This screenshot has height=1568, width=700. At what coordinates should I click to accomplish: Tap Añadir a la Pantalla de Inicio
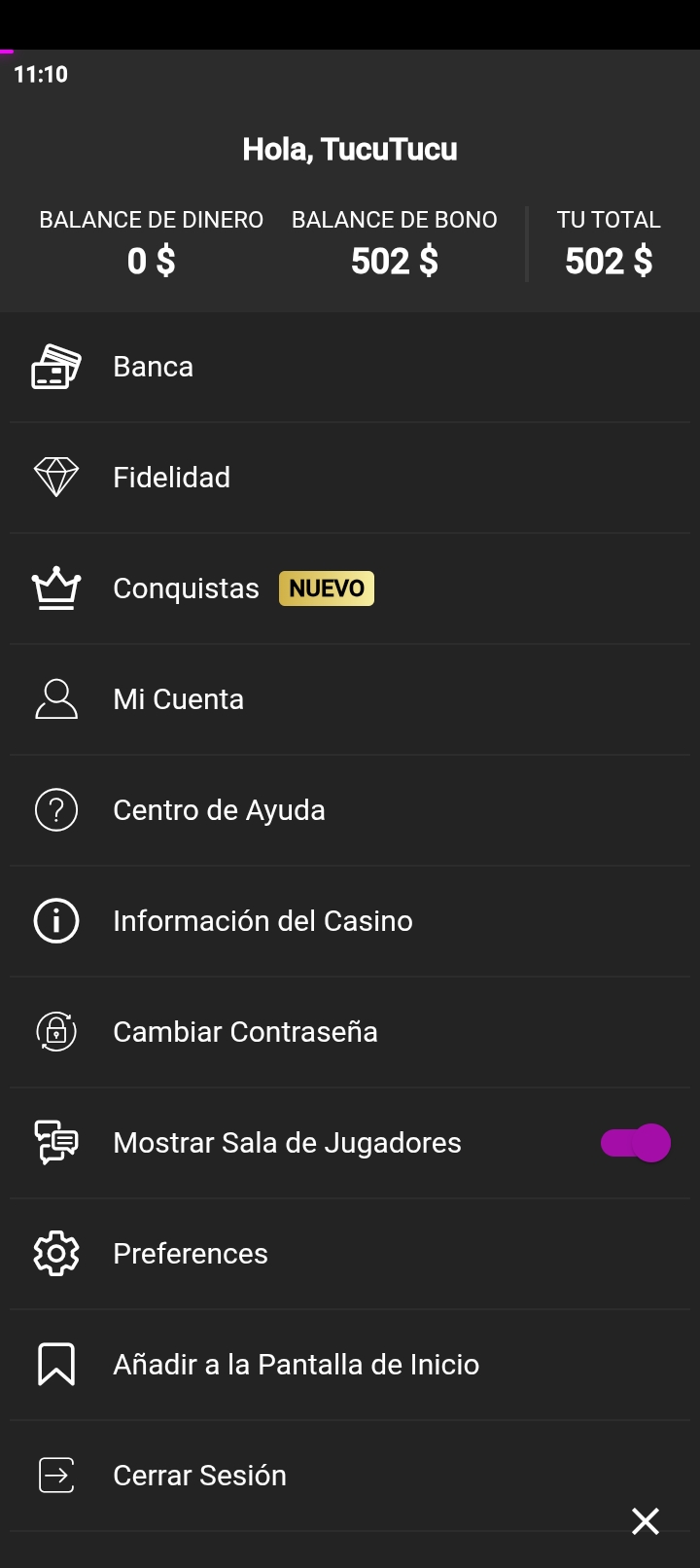pyautogui.click(x=296, y=1365)
